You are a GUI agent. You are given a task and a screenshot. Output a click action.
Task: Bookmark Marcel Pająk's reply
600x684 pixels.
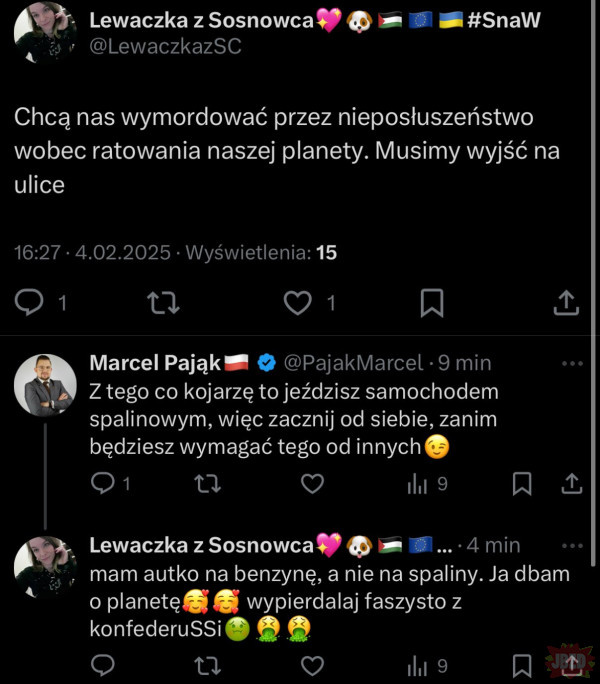point(521,484)
